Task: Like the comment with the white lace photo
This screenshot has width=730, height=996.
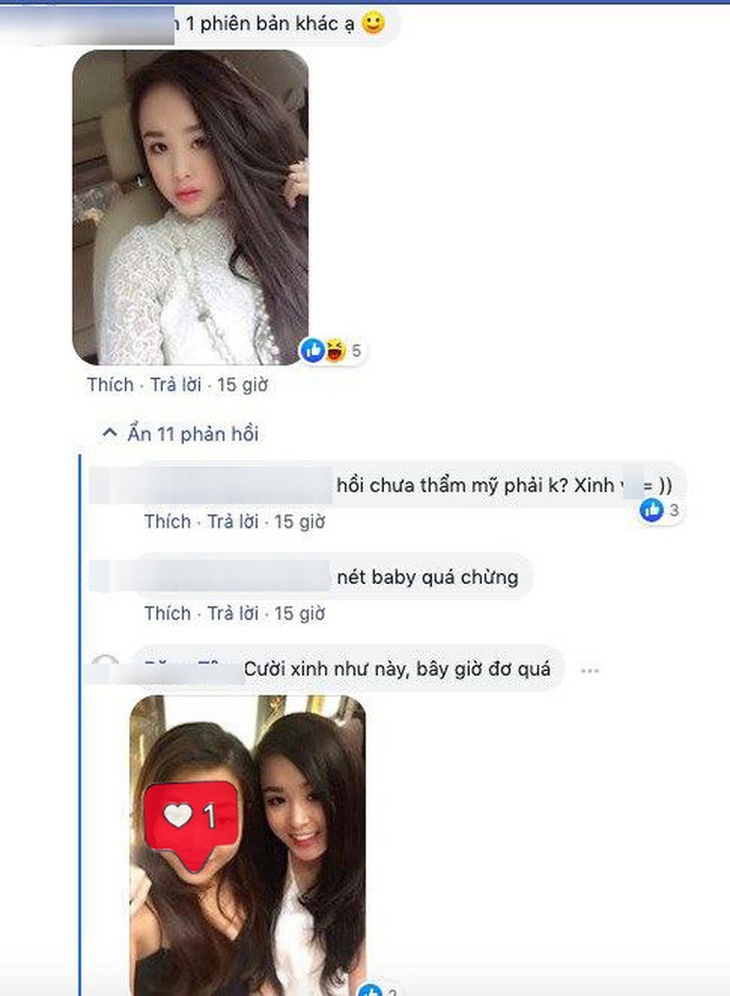Action: pyautogui.click(x=110, y=385)
